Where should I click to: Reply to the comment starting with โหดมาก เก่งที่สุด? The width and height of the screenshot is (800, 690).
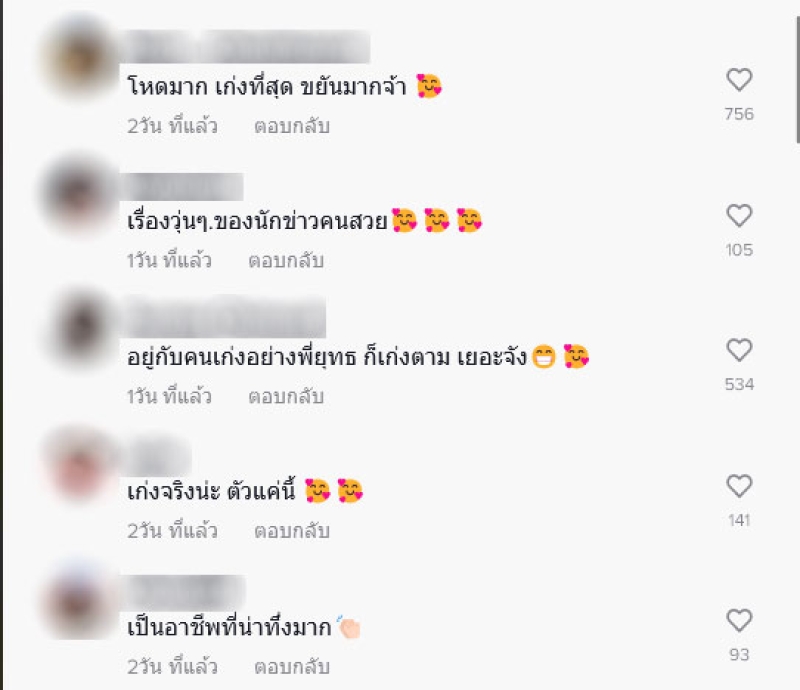coord(291,127)
